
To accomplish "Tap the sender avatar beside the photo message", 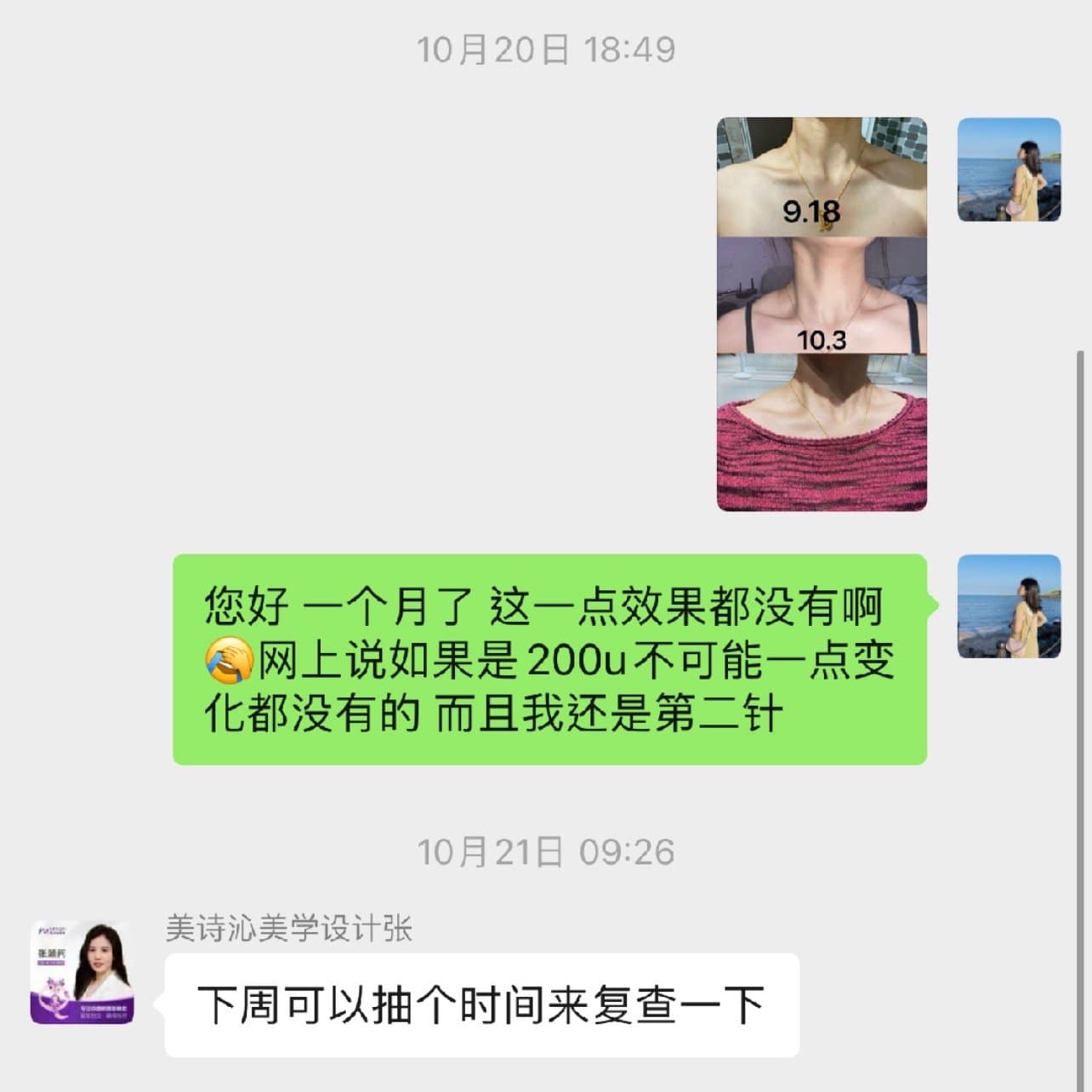I will click(x=1009, y=170).
